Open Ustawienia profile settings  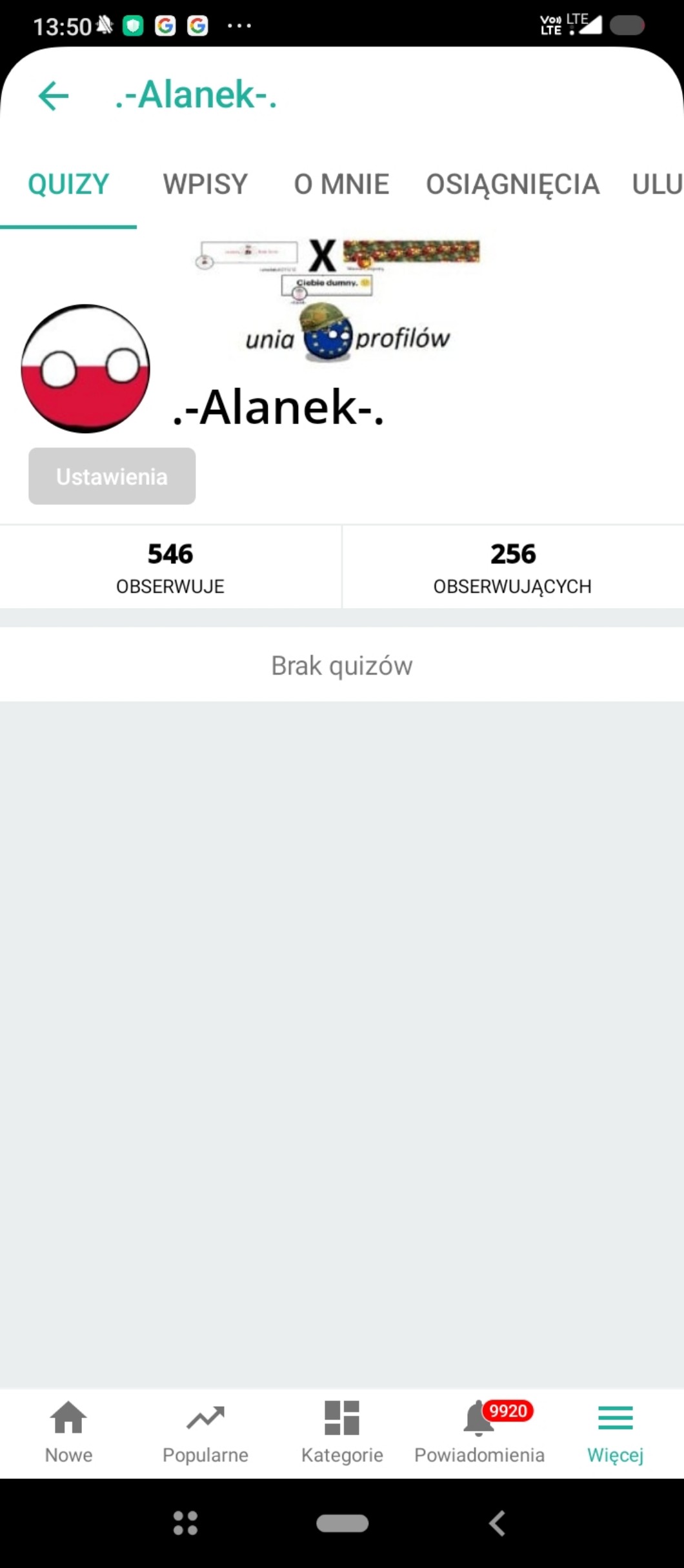pyautogui.click(x=112, y=476)
